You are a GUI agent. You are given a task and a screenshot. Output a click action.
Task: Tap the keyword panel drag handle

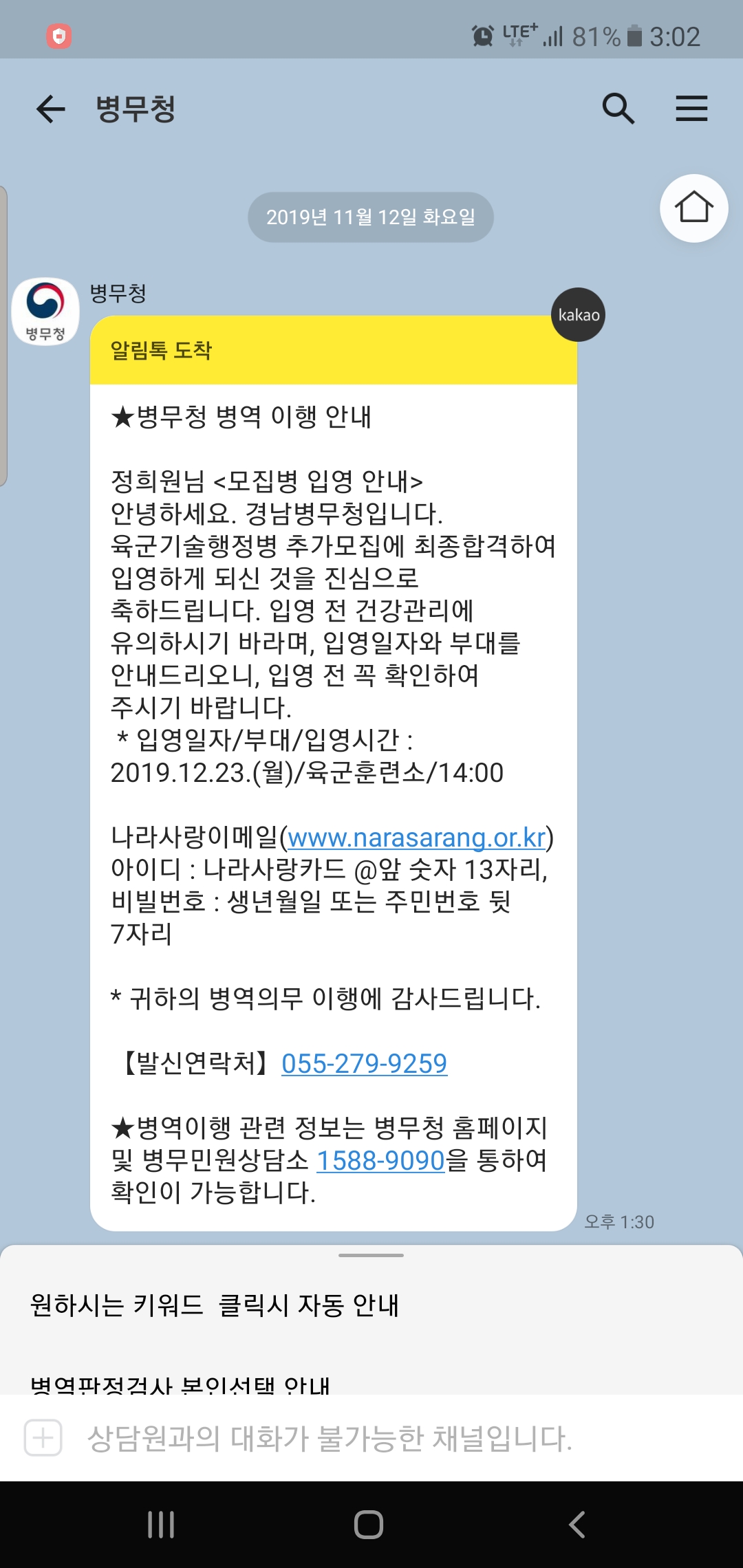[x=371, y=1255]
